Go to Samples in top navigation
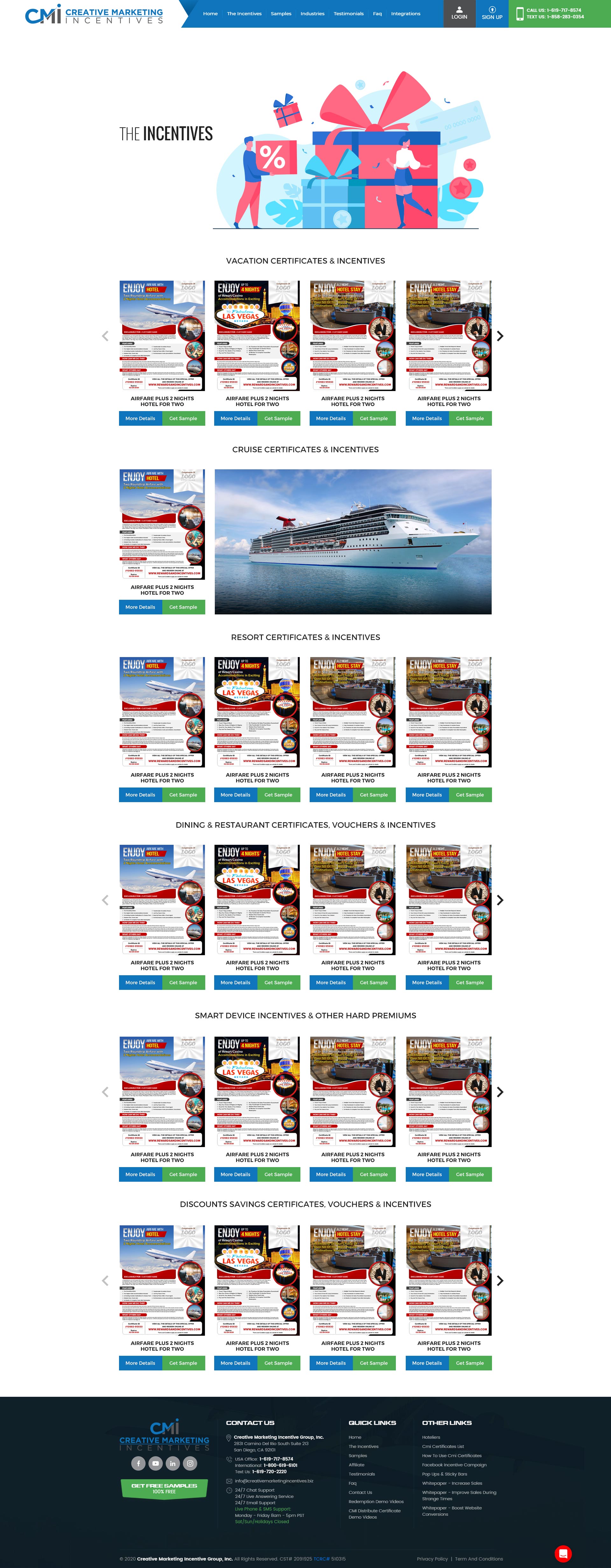611x1568 pixels. [x=281, y=13]
